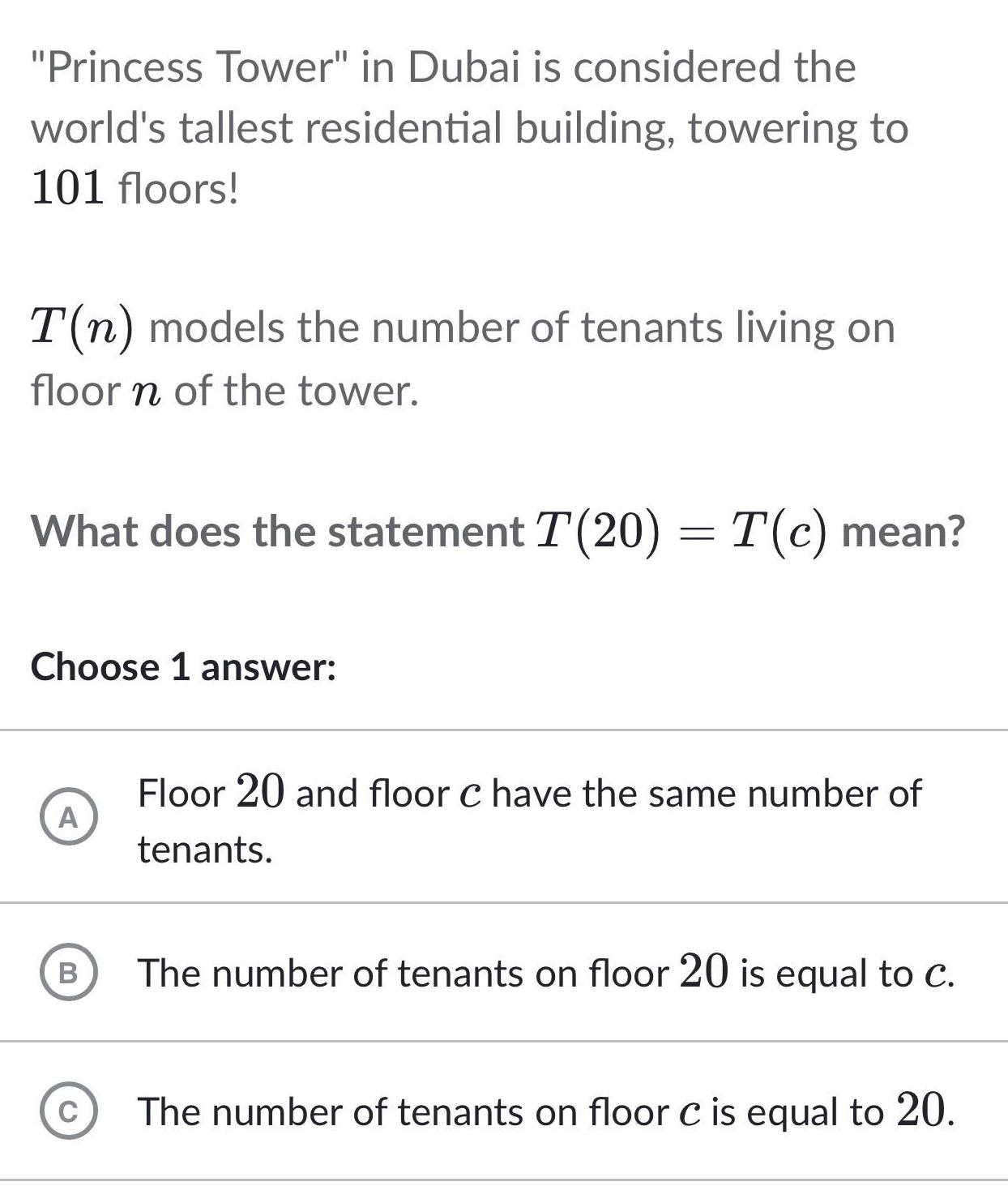
Task: Click the circled B icon
Action: 69,973
